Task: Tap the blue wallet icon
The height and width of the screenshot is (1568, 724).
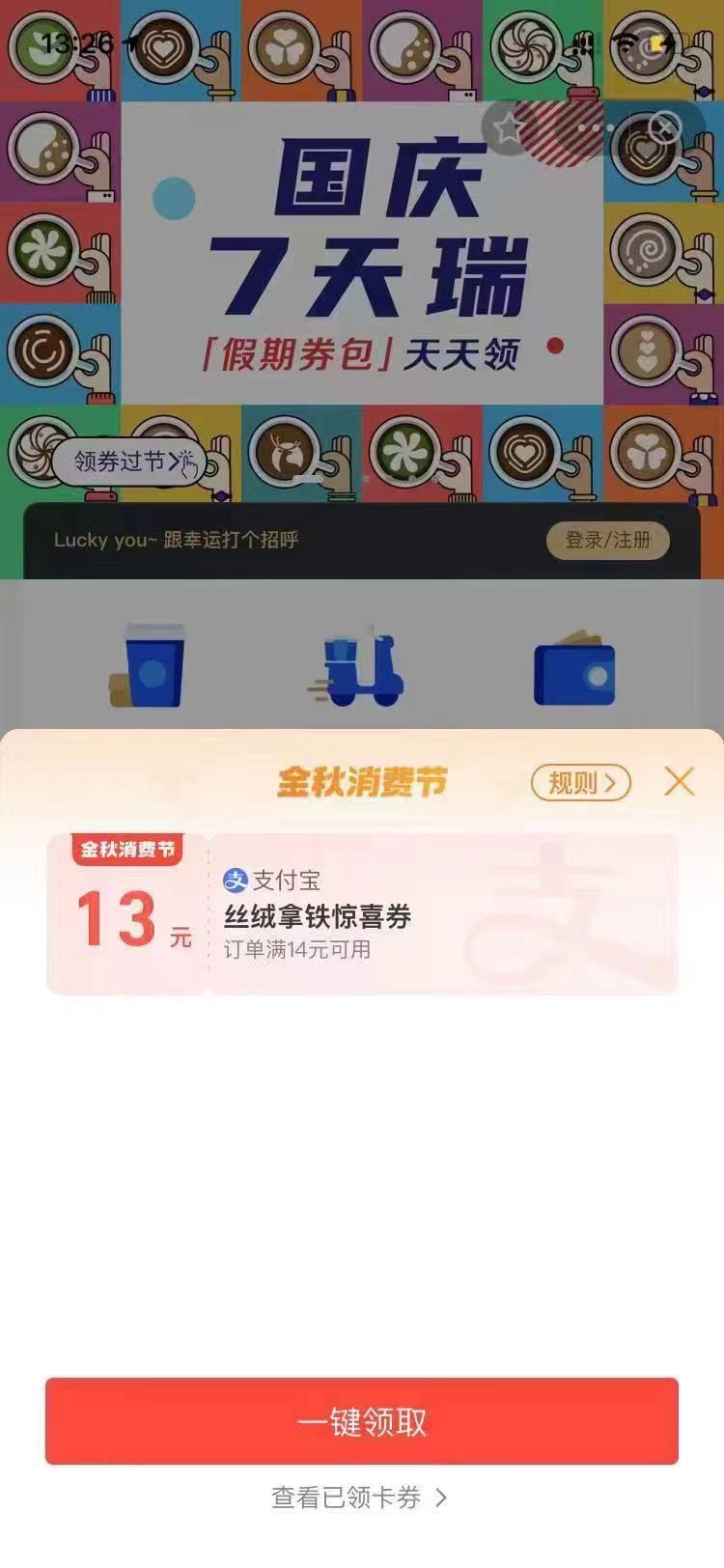Action: click(573, 668)
